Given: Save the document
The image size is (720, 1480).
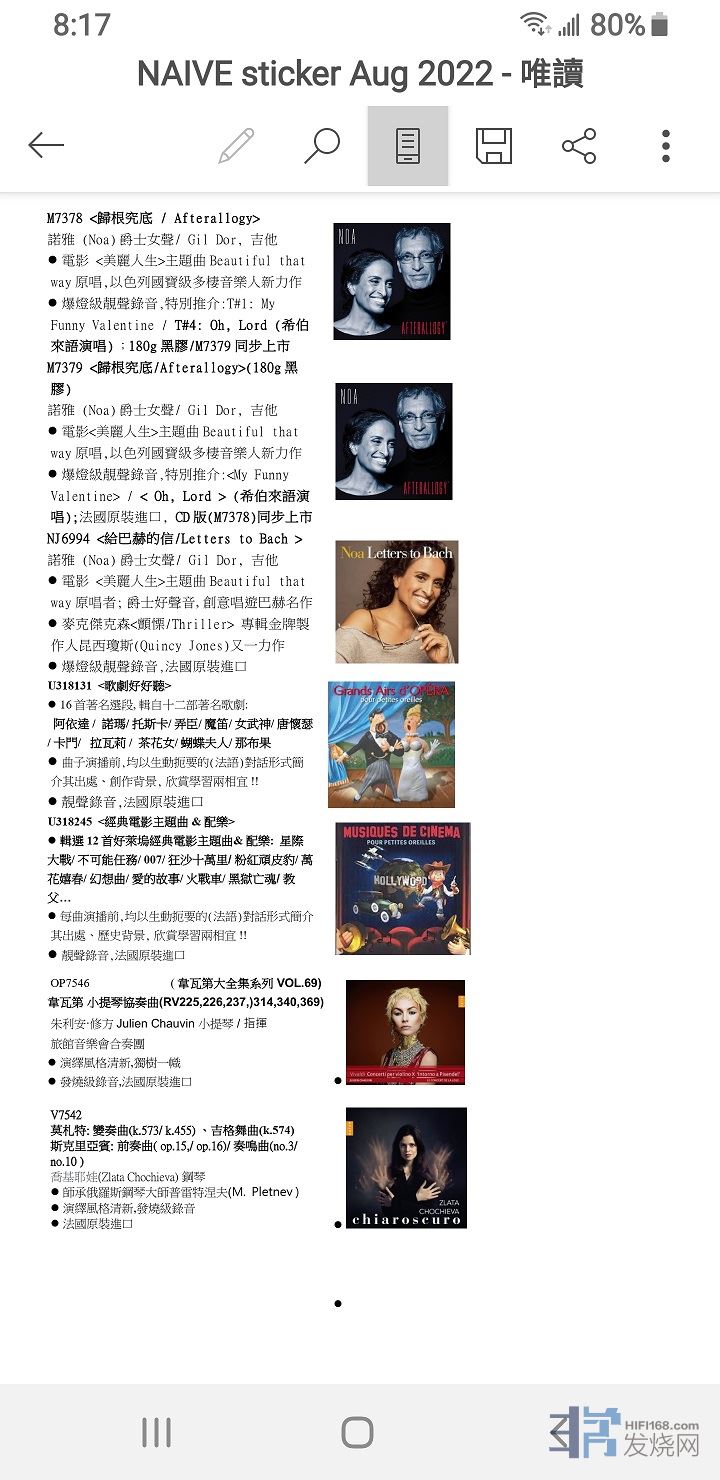Looking at the screenshot, I should pos(494,146).
